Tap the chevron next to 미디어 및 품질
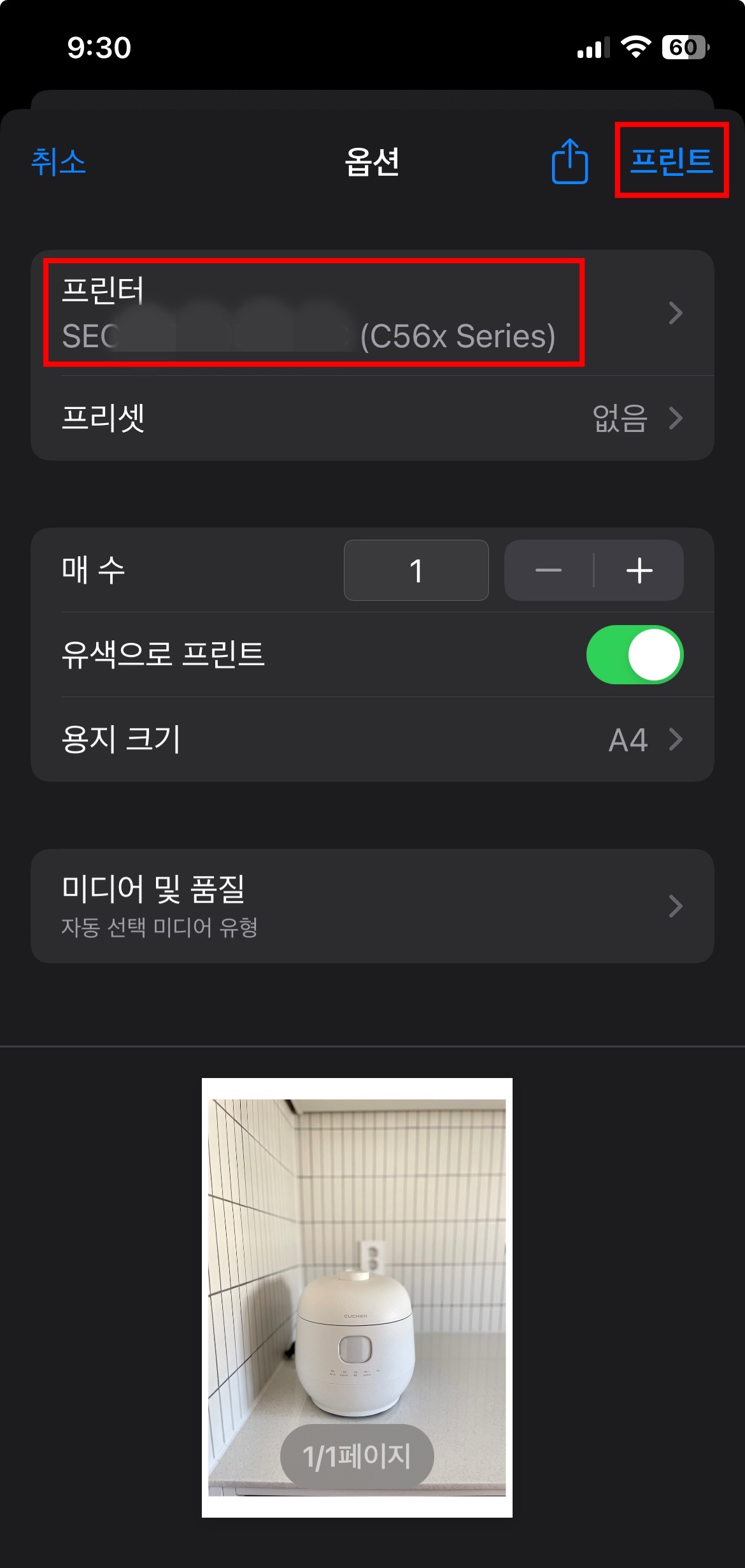 coord(675,906)
